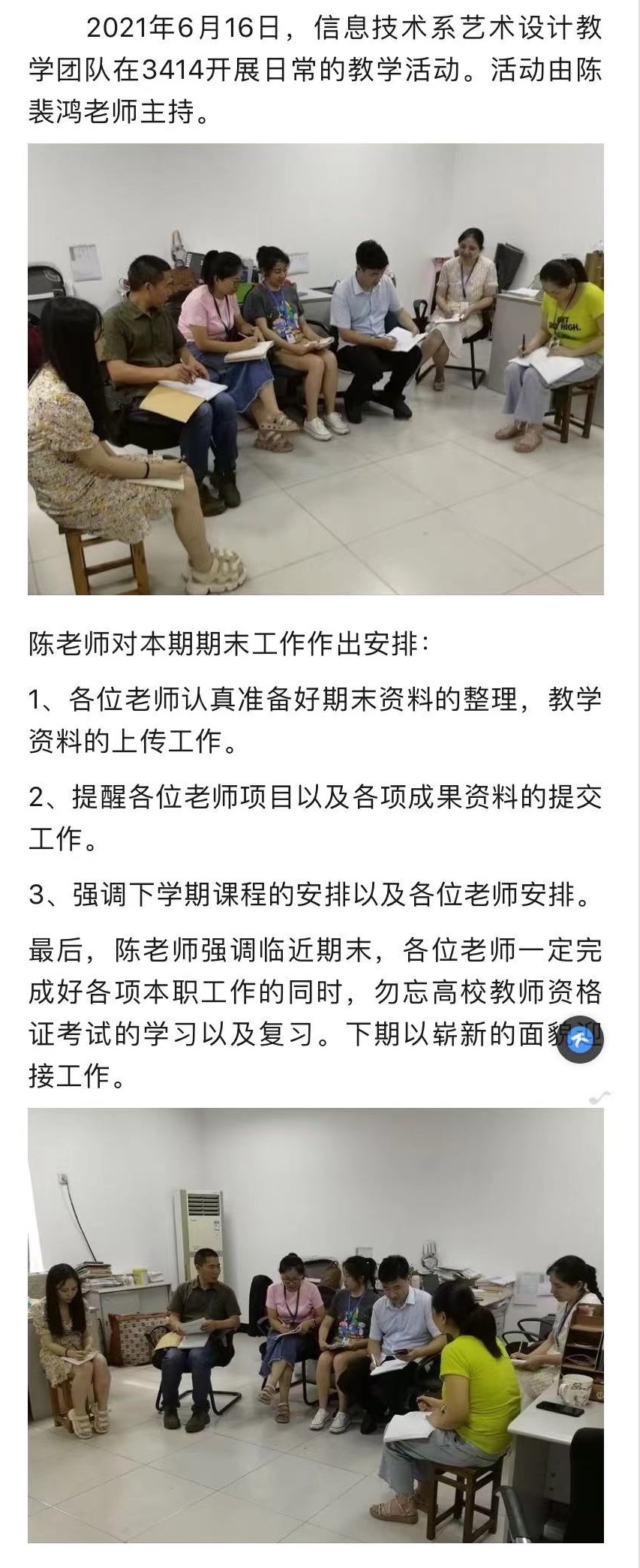The width and height of the screenshot is (640, 1568).
Task: Tap the faint music note icon
Action: click(x=599, y=1097)
